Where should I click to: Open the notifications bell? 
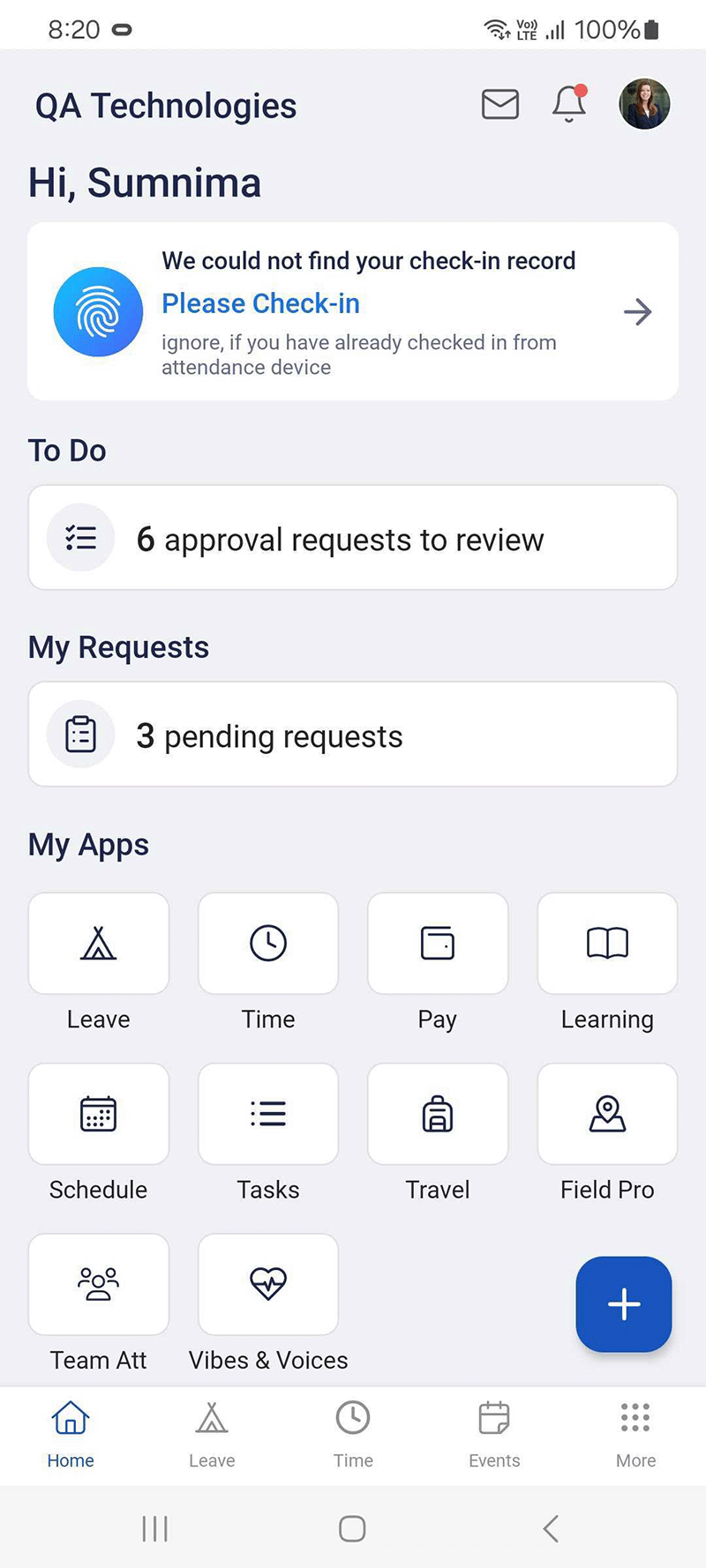click(568, 103)
